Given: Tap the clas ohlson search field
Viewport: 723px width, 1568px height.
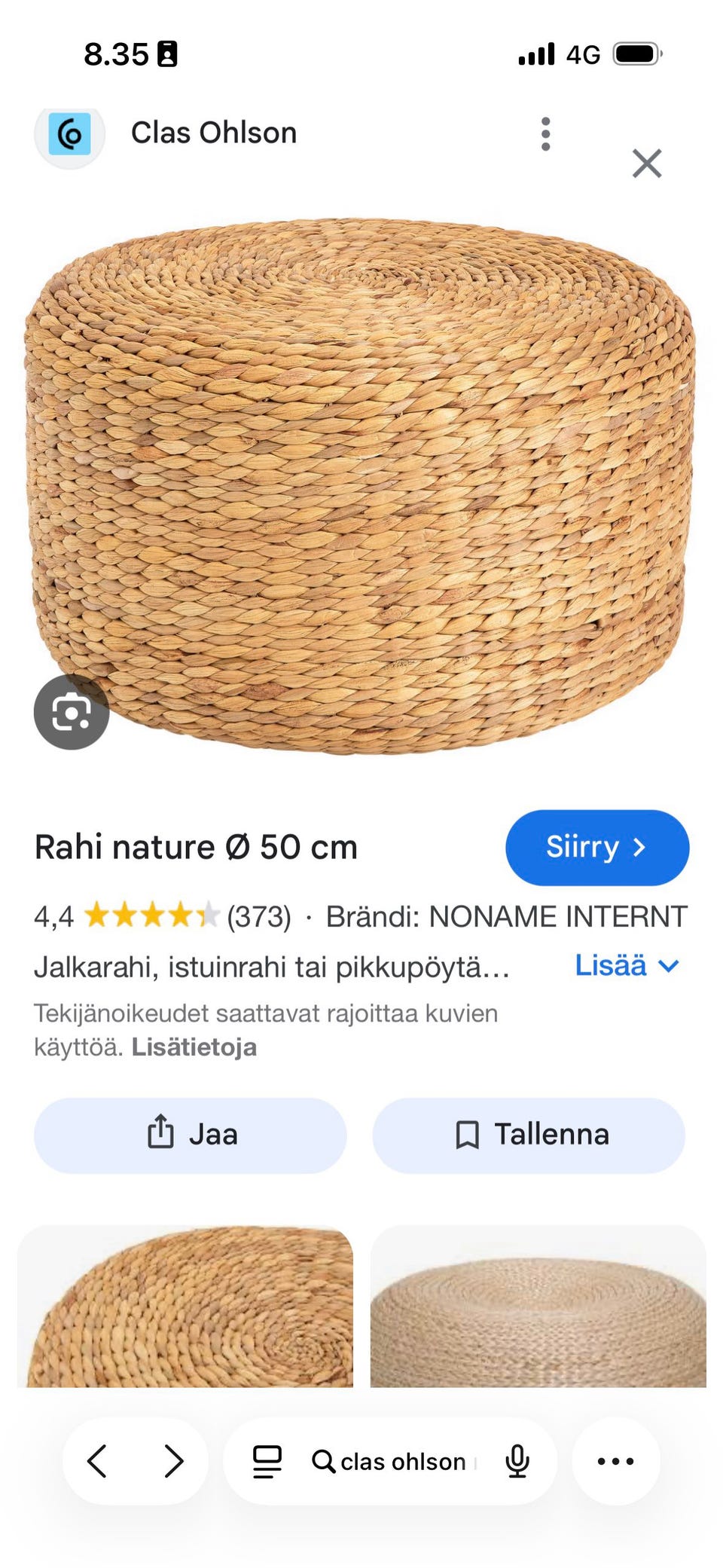Looking at the screenshot, I should (402, 1461).
